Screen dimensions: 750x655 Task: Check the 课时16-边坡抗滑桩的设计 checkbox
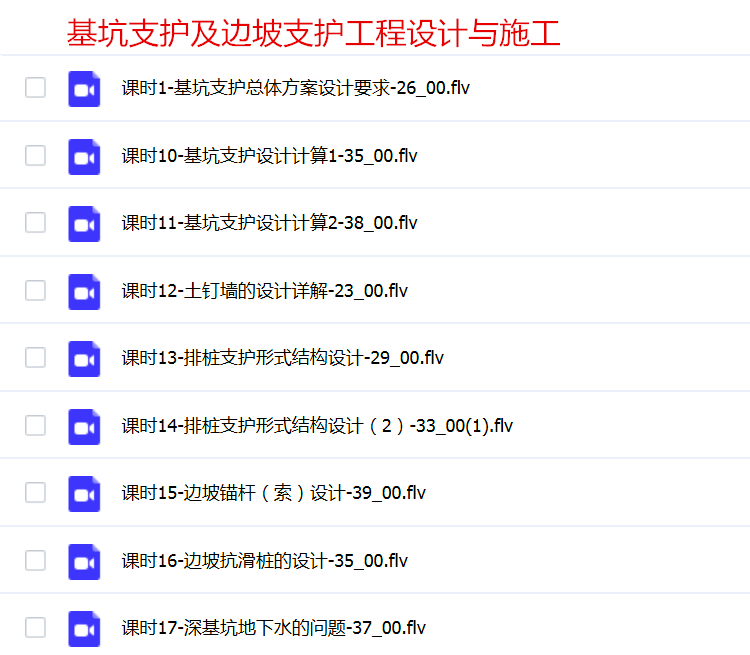36,561
